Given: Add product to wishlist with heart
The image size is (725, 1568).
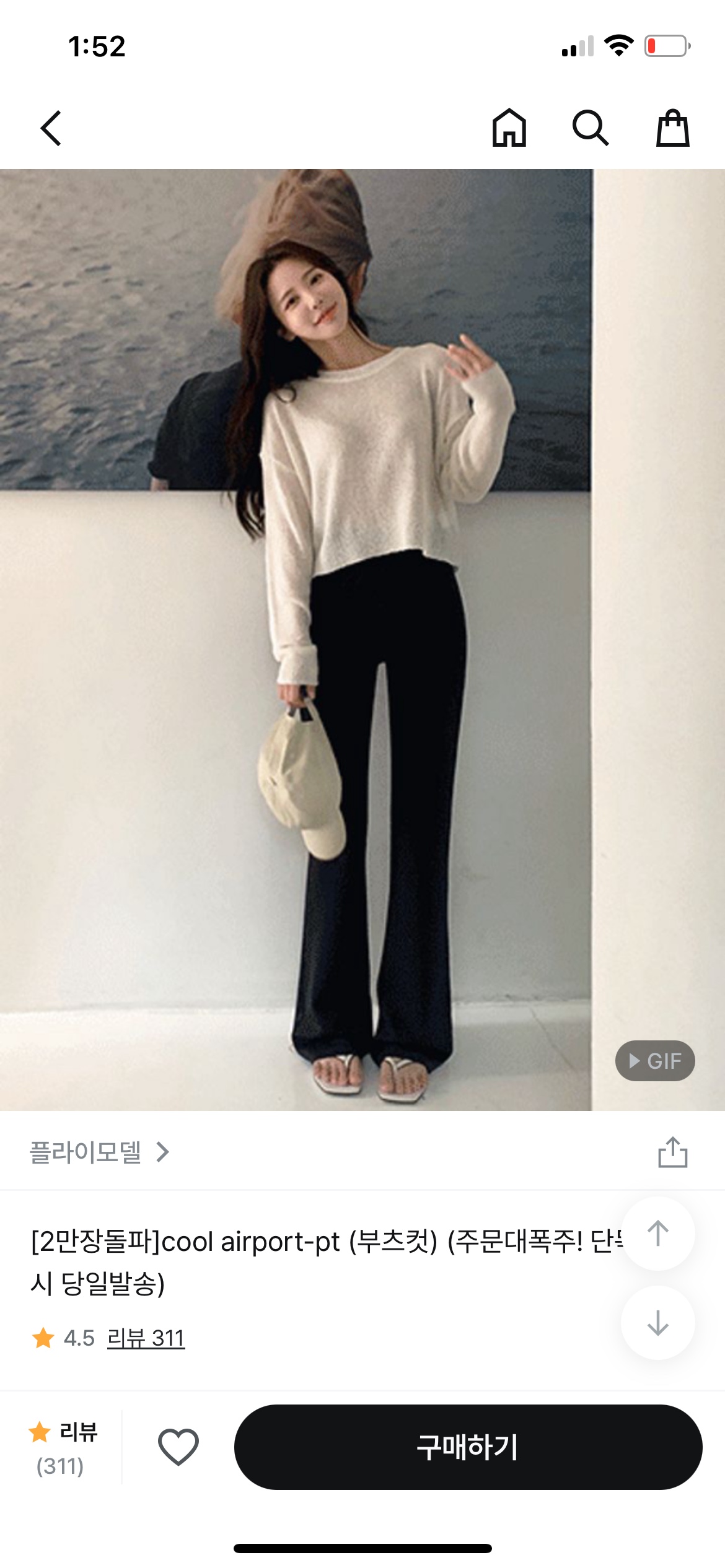Looking at the screenshot, I should tap(178, 1447).
